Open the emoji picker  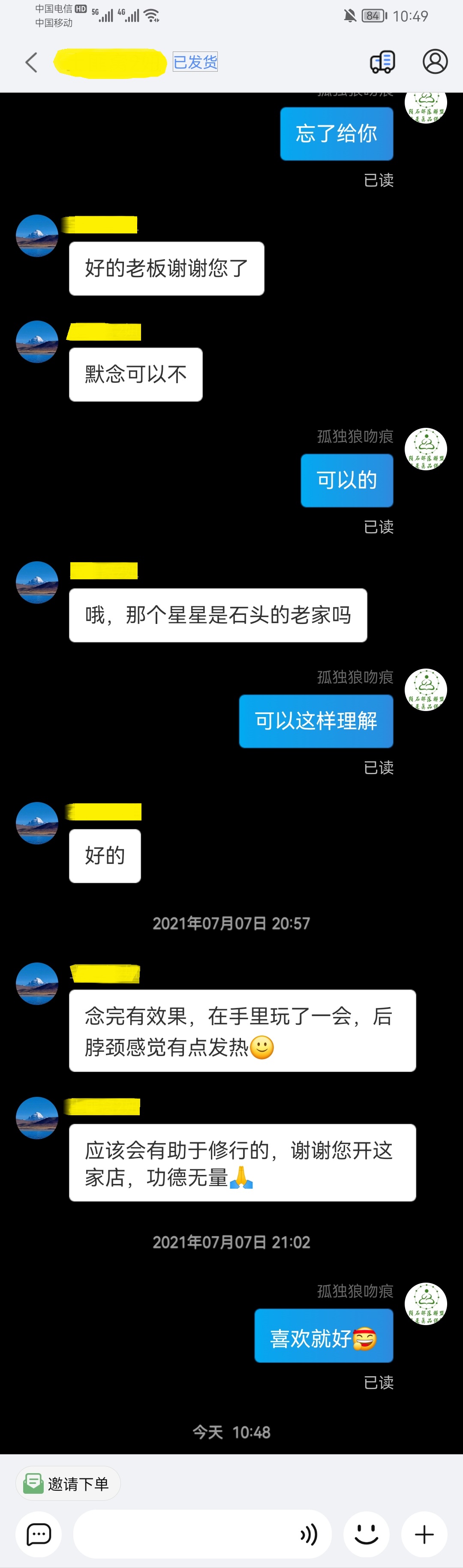click(366, 1535)
